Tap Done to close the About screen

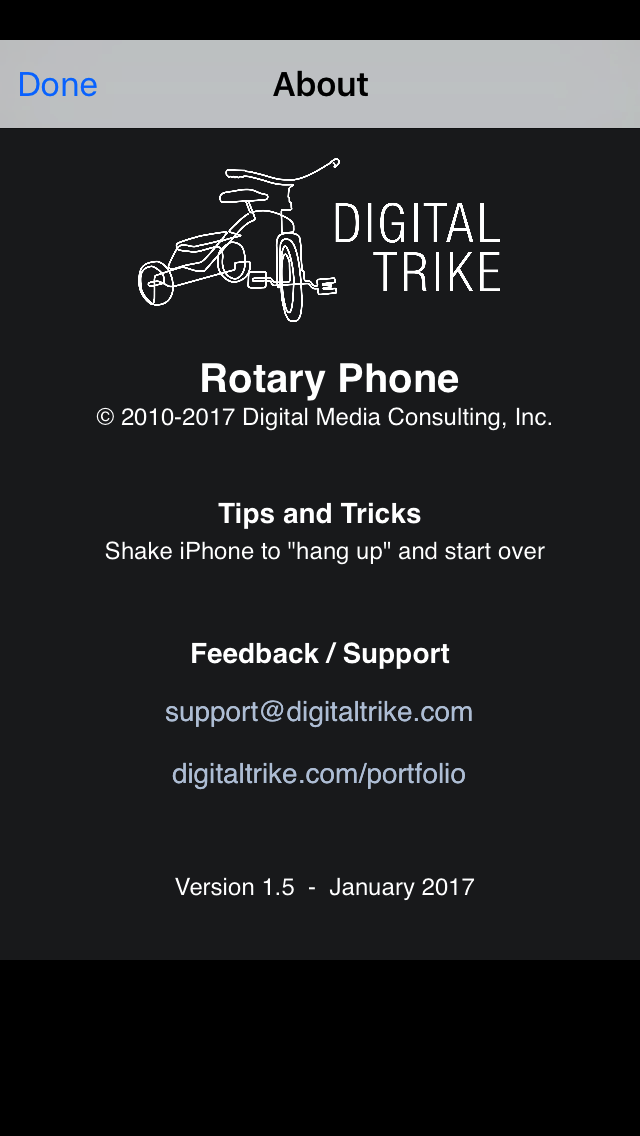[57, 85]
